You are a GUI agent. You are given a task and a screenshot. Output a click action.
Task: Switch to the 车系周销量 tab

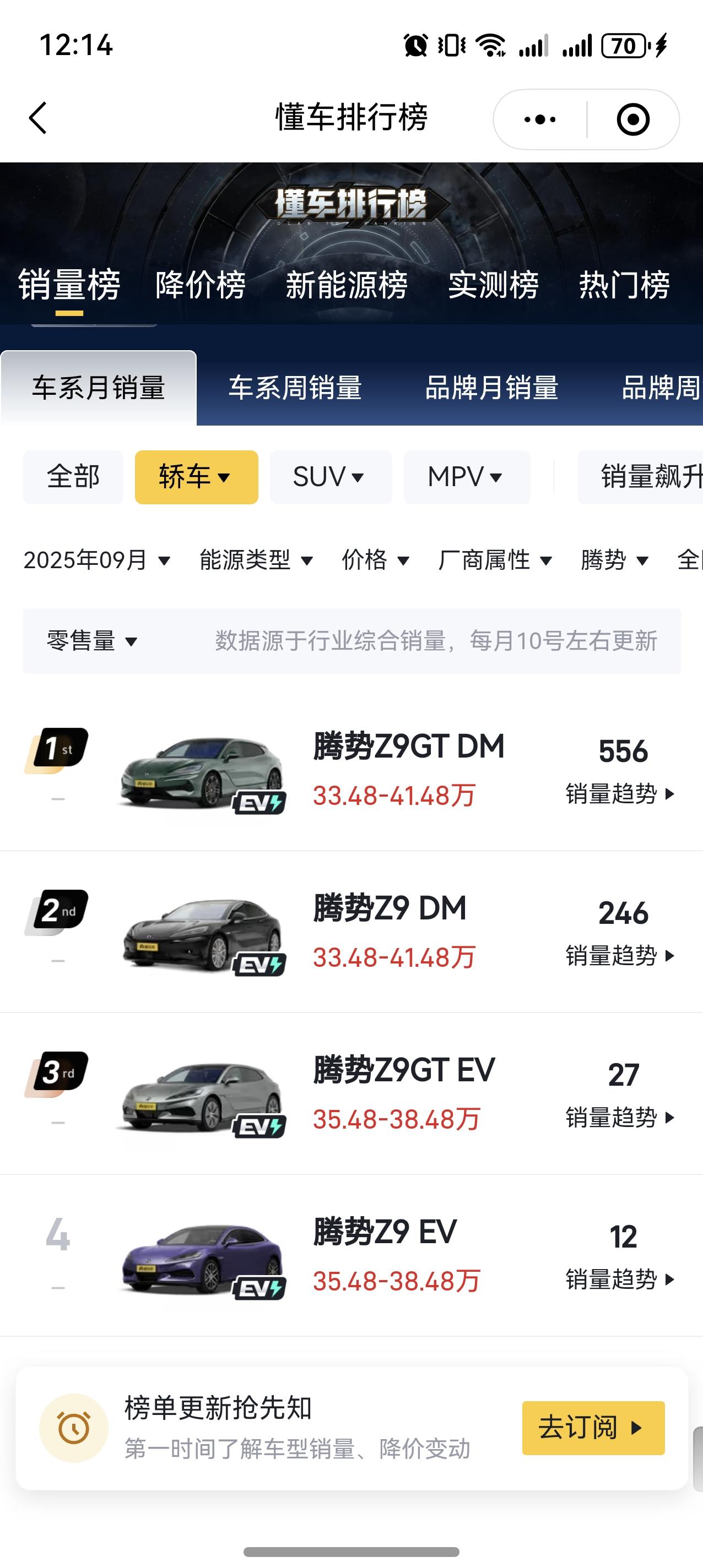pyautogui.click(x=295, y=389)
